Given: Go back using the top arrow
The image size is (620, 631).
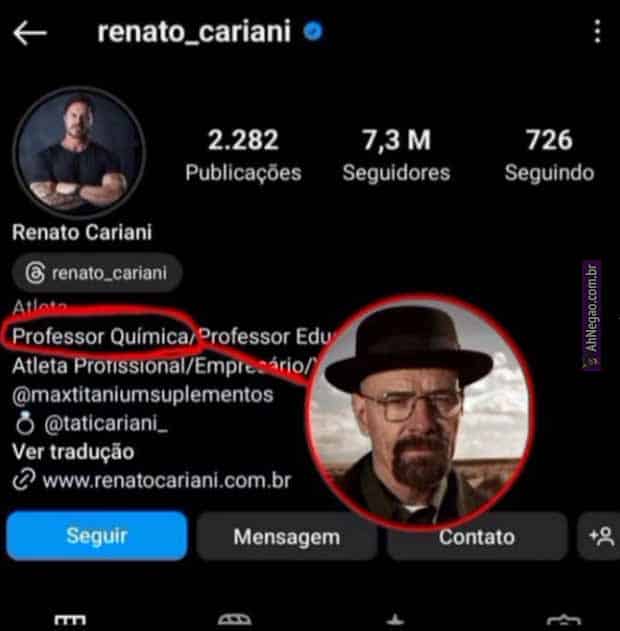Looking at the screenshot, I should (30, 33).
